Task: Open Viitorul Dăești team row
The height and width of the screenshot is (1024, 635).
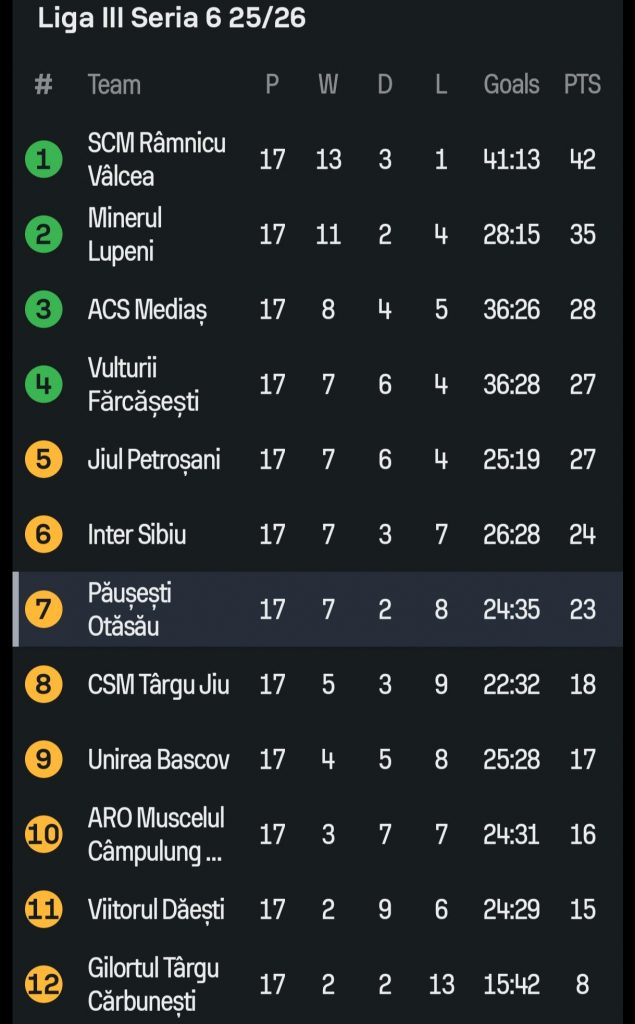Action: tap(318, 910)
